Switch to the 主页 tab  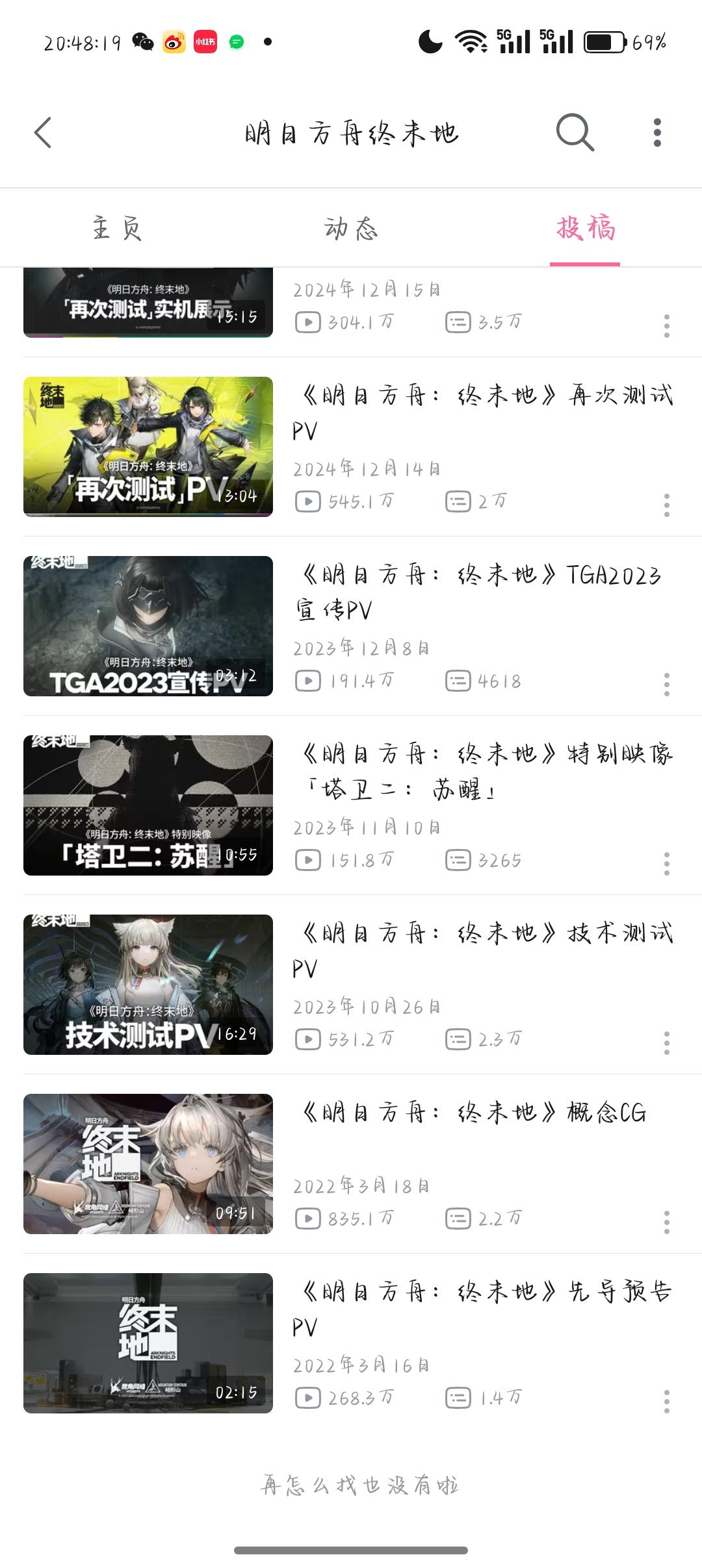click(118, 229)
